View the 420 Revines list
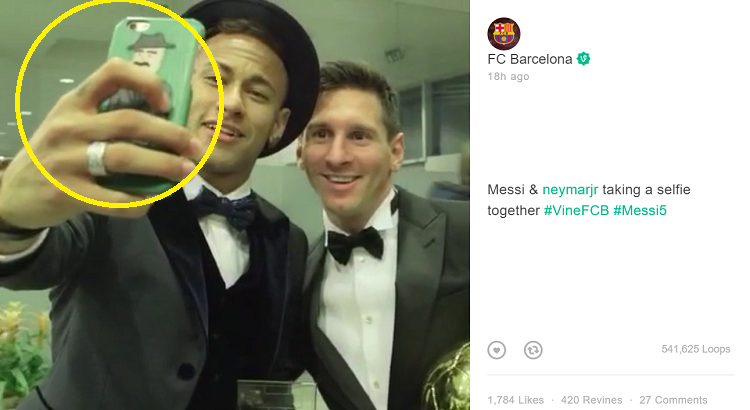Screen dimensions: 750x410 click(591, 400)
